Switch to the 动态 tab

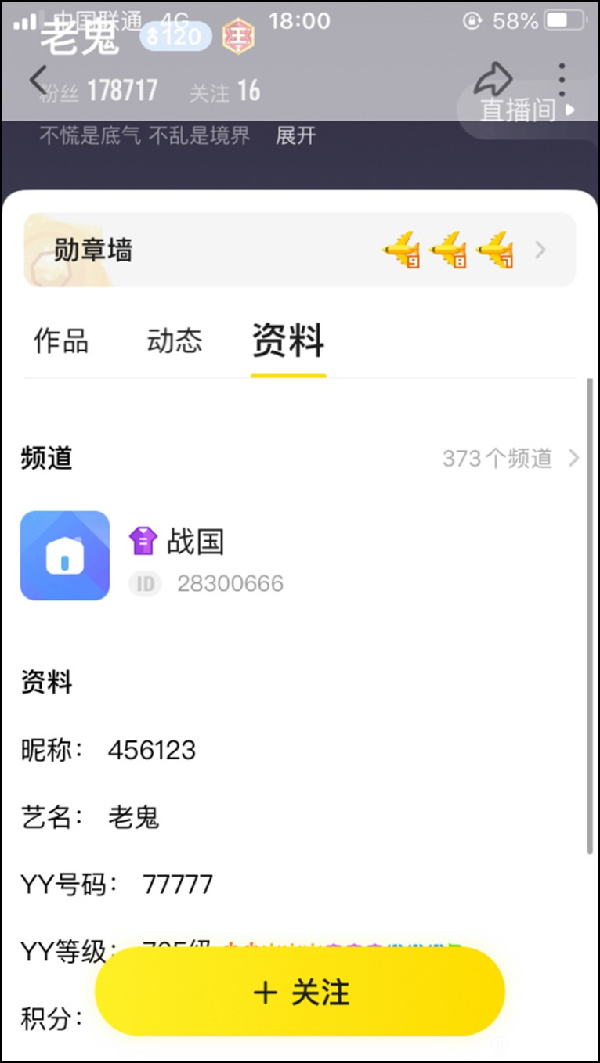tap(174, 341)
